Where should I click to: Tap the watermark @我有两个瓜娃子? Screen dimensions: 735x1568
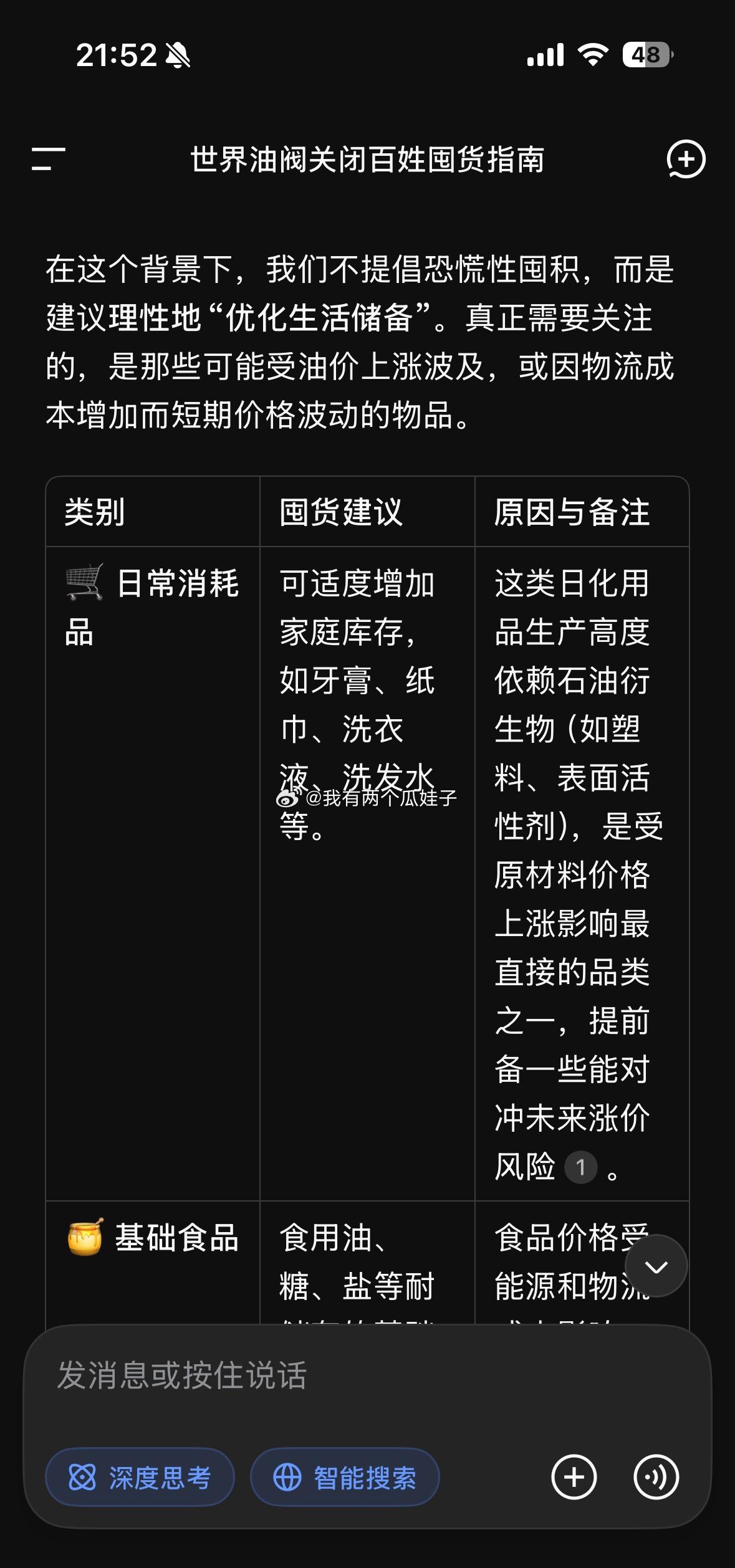367,798
